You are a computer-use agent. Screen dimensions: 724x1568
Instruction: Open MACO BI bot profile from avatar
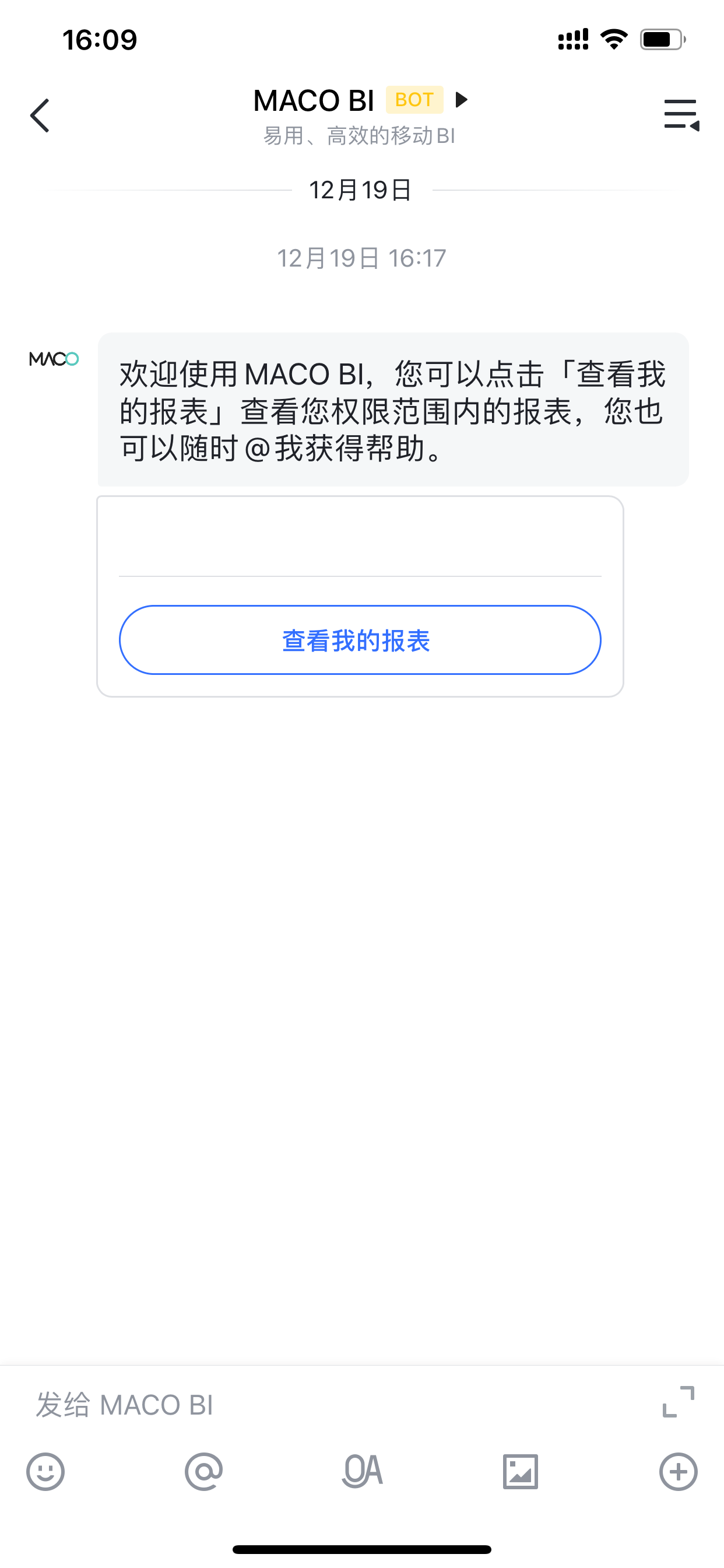pyautogui.click(x=54, y=359)
